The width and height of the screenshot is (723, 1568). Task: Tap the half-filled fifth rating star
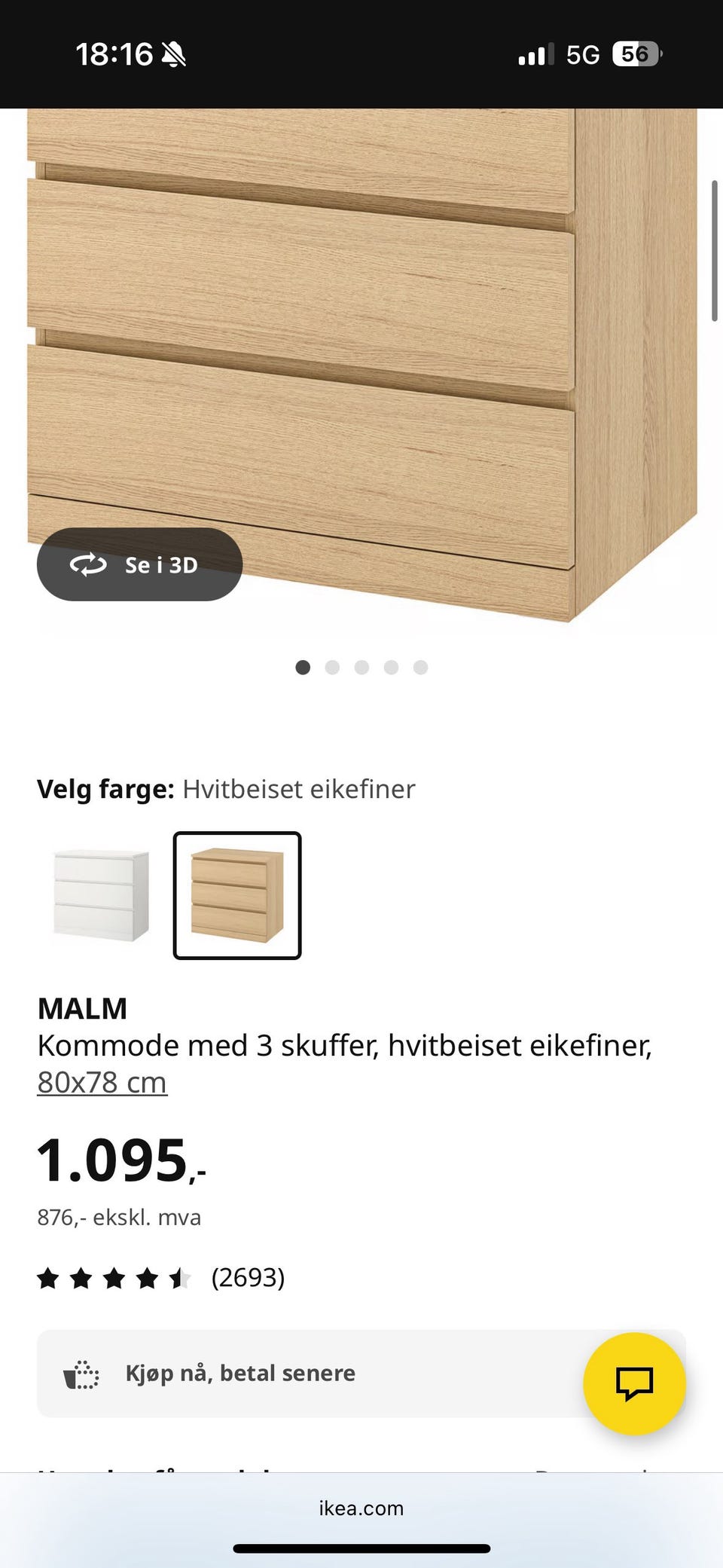181,1277
